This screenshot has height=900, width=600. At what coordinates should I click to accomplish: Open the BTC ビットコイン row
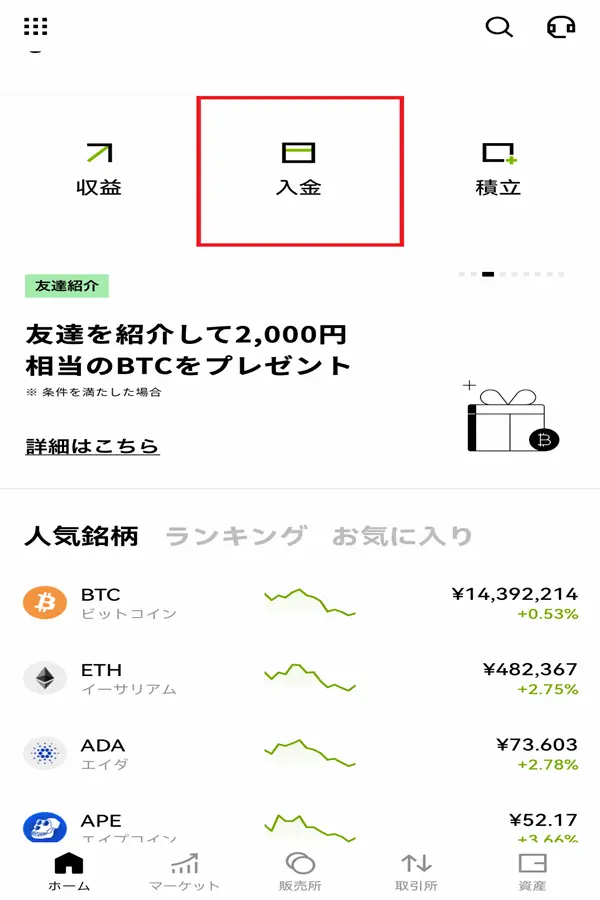300,603
